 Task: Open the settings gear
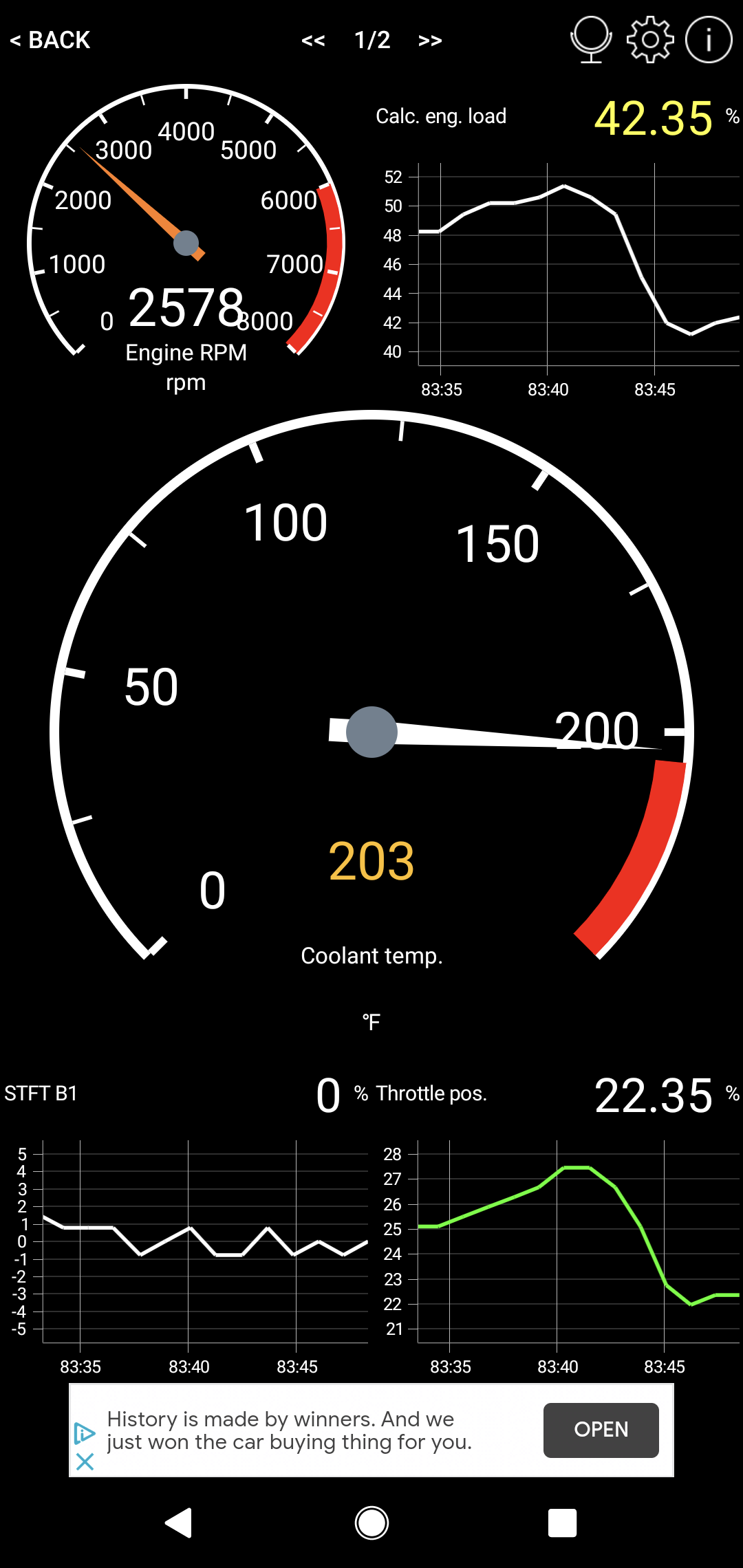[650, 40]
